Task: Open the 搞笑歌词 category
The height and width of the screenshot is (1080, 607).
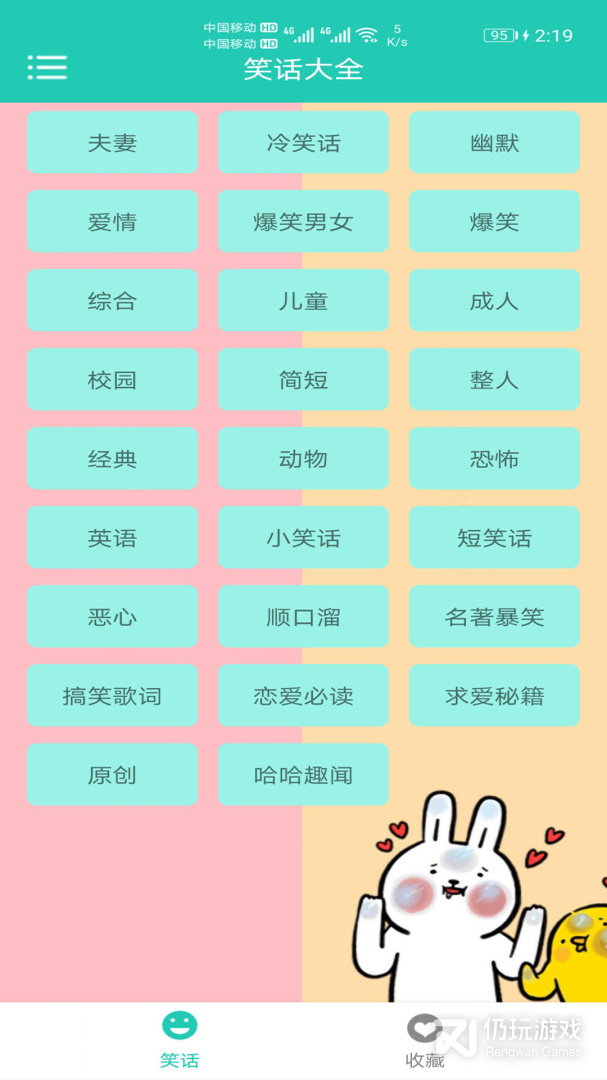Action: point(112,696)
